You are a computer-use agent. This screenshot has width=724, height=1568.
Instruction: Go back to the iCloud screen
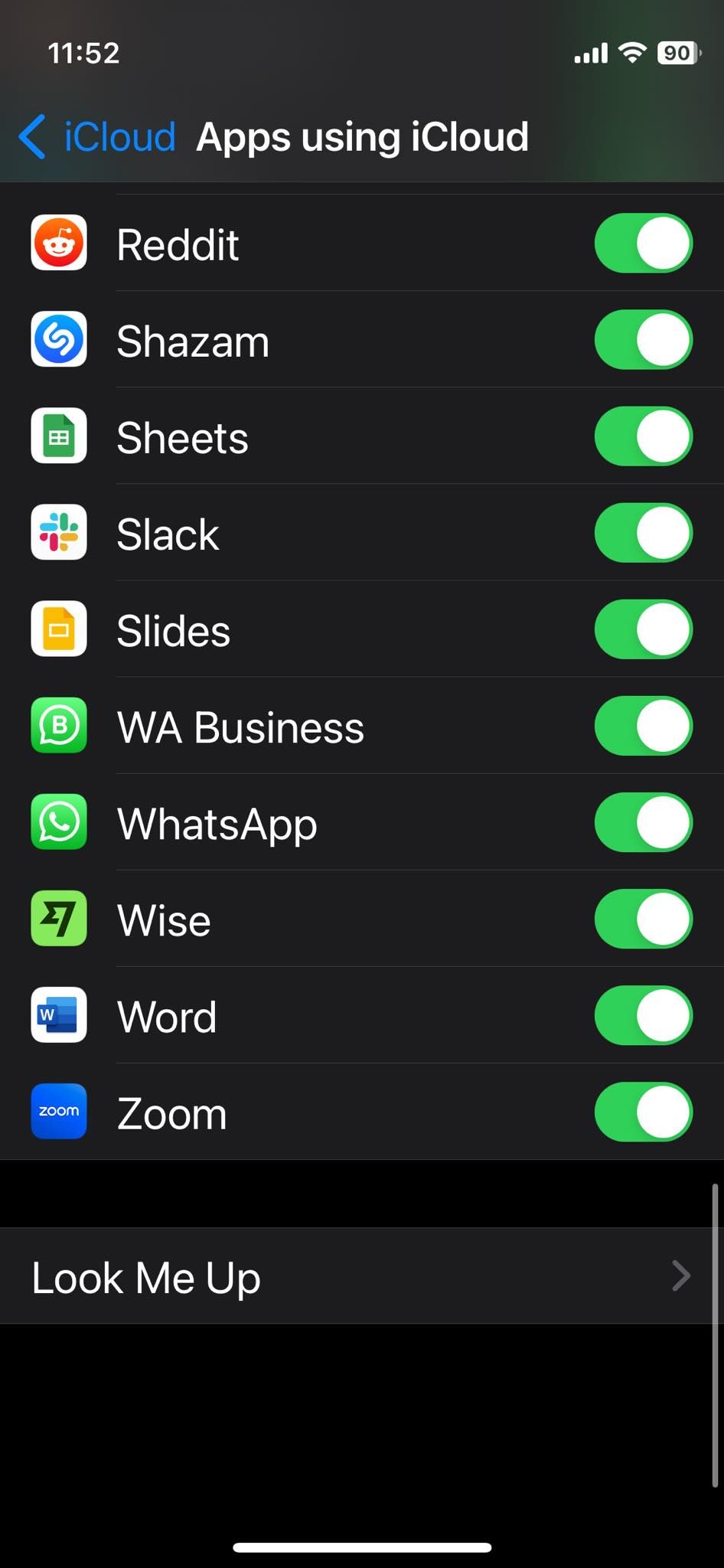(93, 136)
